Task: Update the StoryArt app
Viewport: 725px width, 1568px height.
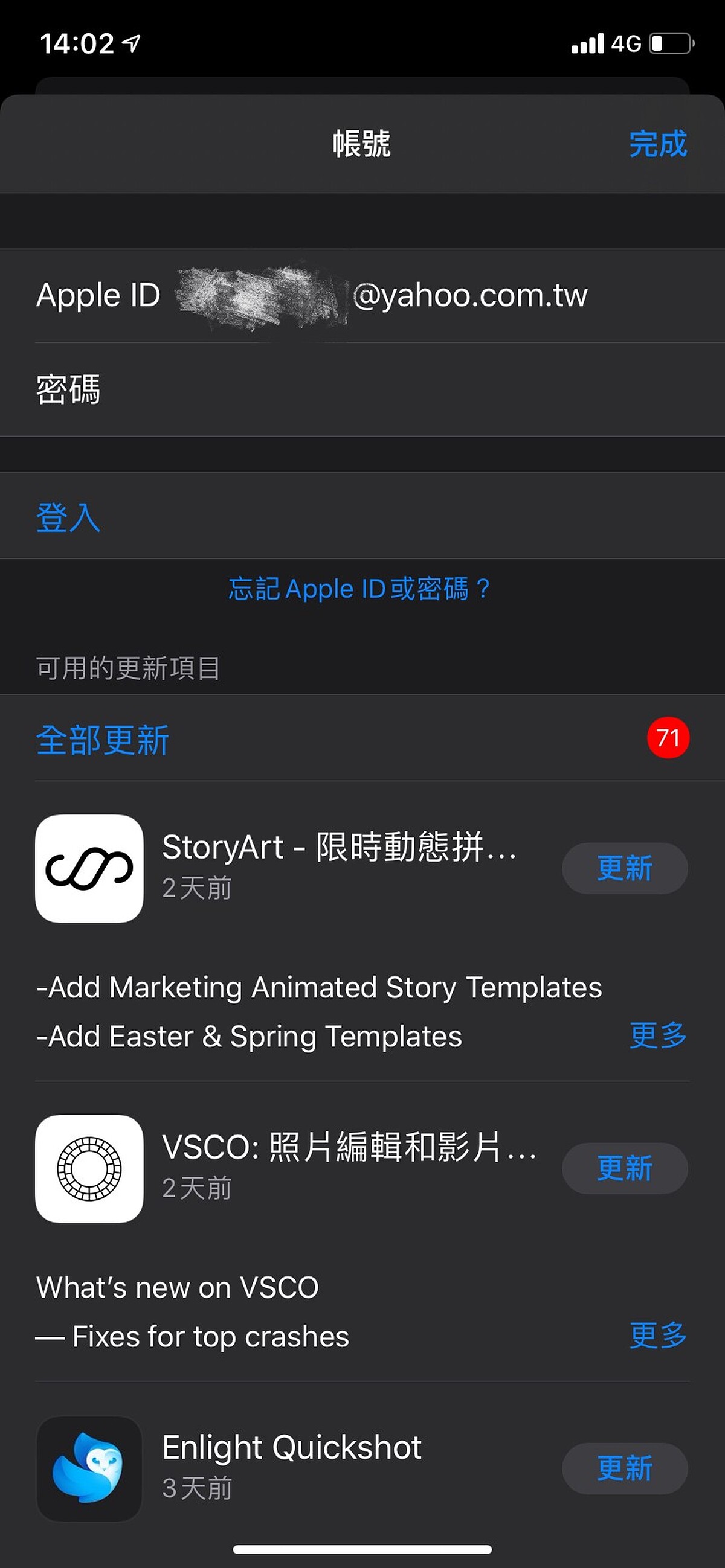Action: (625, 868)
